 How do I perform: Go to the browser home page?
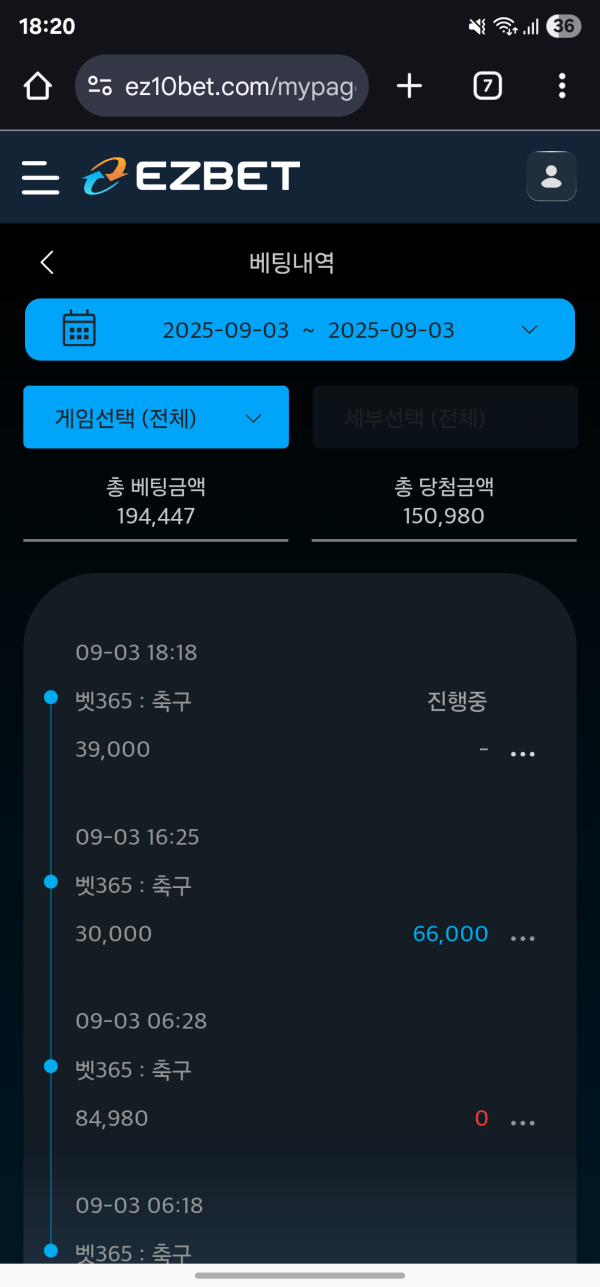tap(37, 87)
